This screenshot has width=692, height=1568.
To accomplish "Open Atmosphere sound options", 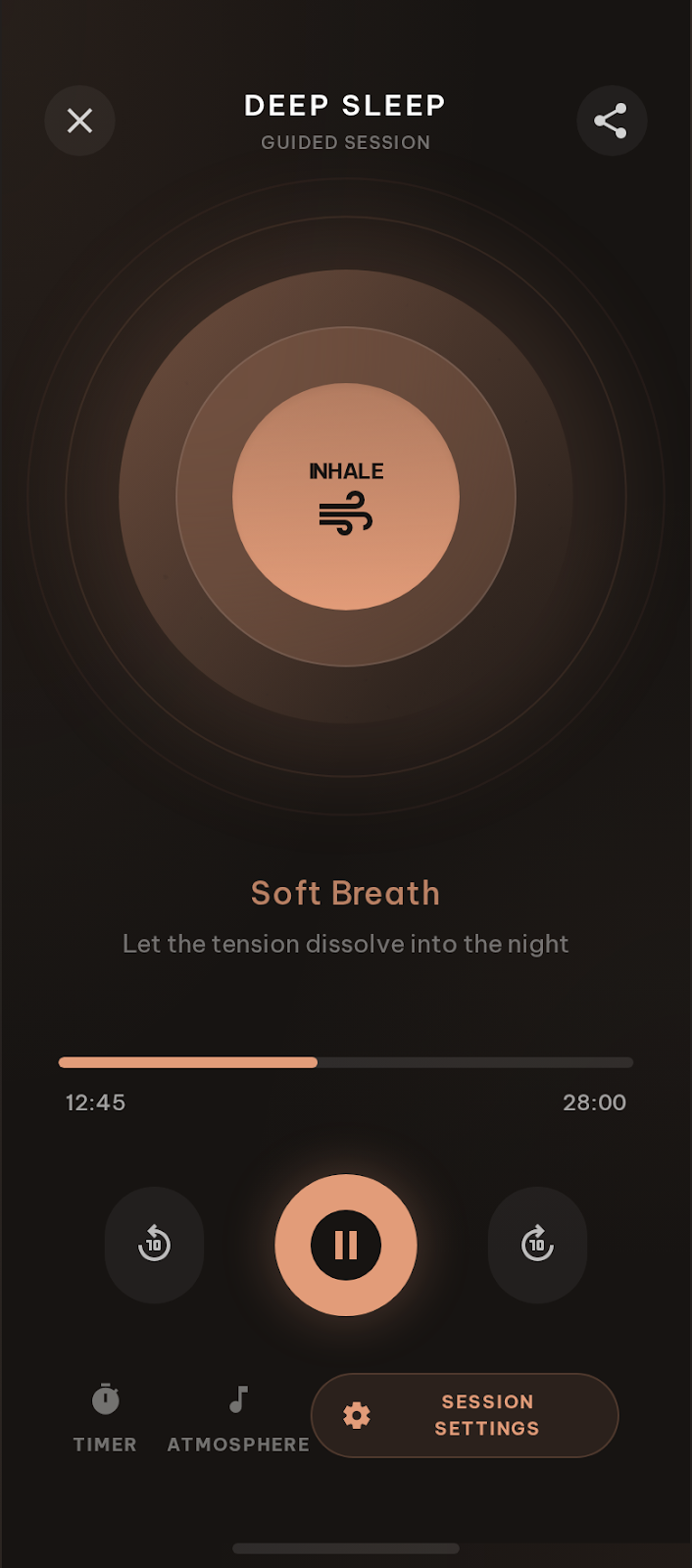I will click(238, 1416).
